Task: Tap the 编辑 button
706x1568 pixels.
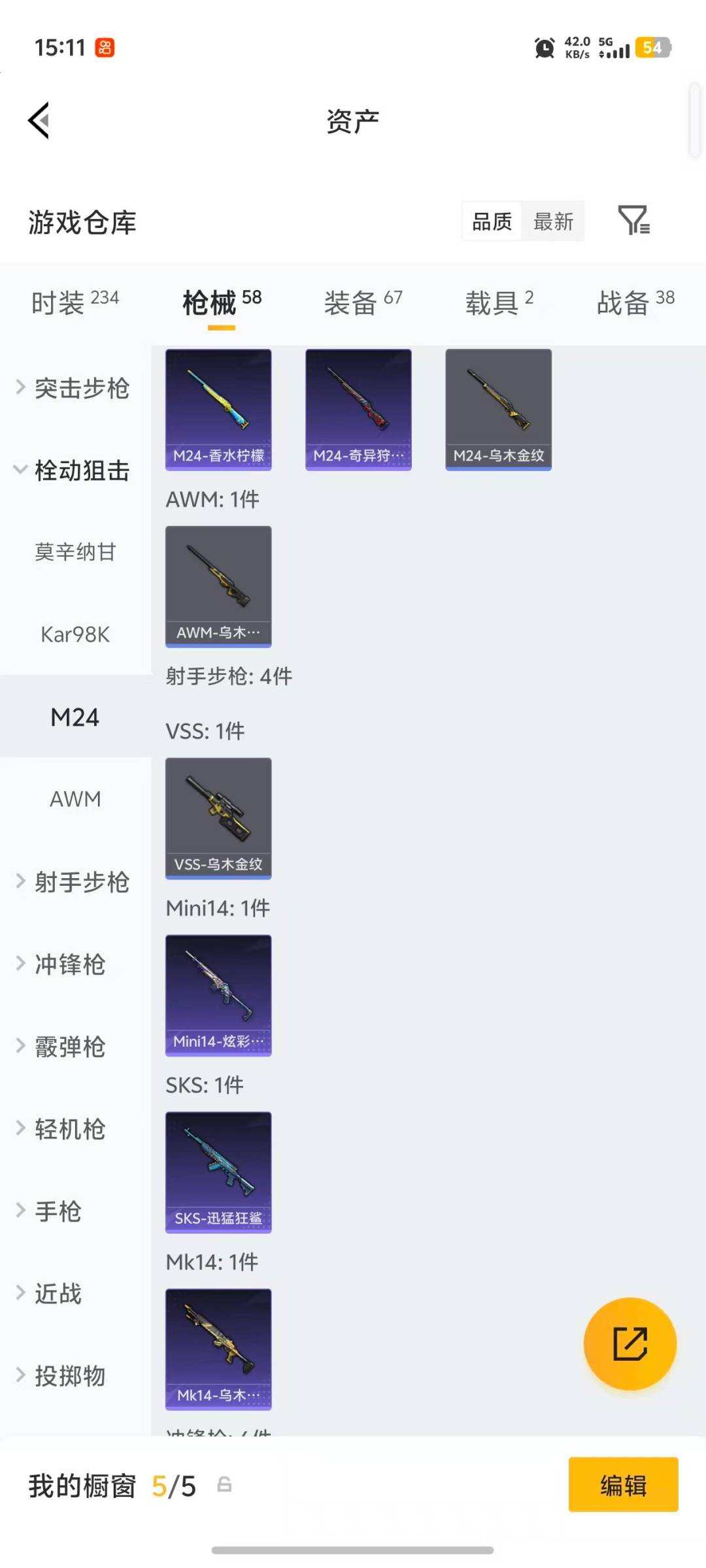Action: tap(623, 1485)
